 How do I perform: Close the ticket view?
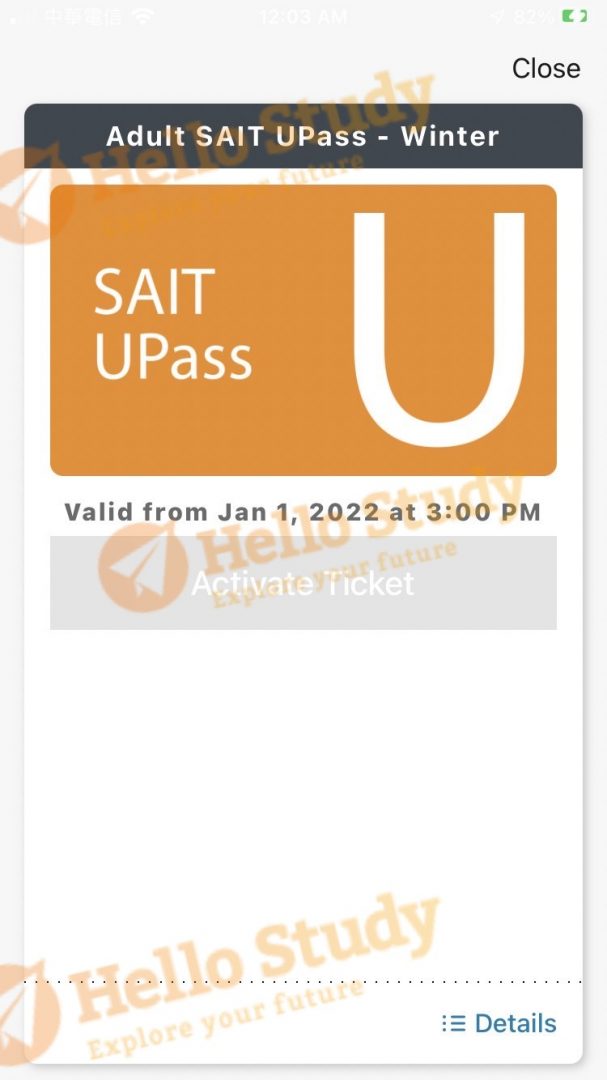[546, 68]
